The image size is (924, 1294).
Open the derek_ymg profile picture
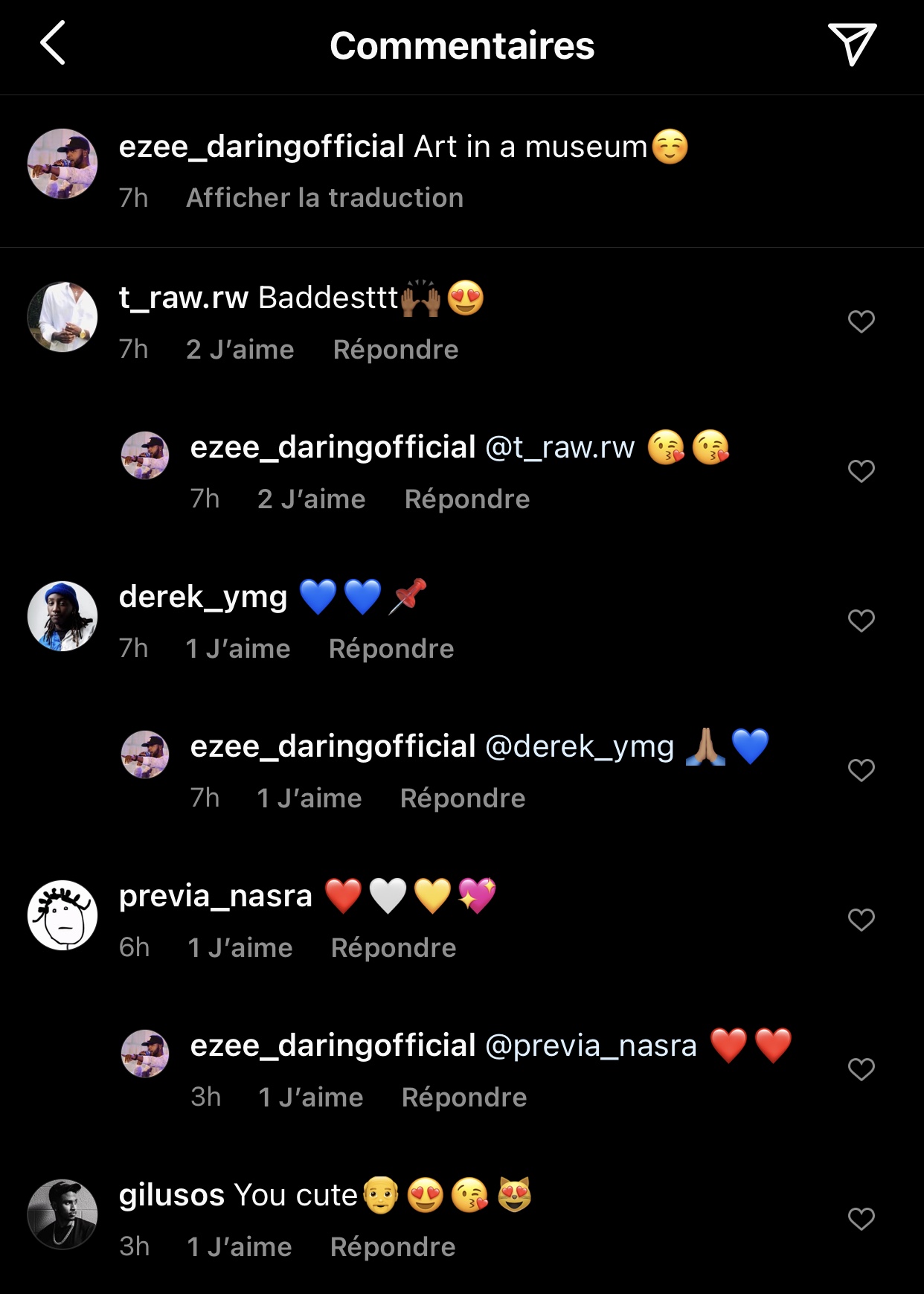point(62,616)
